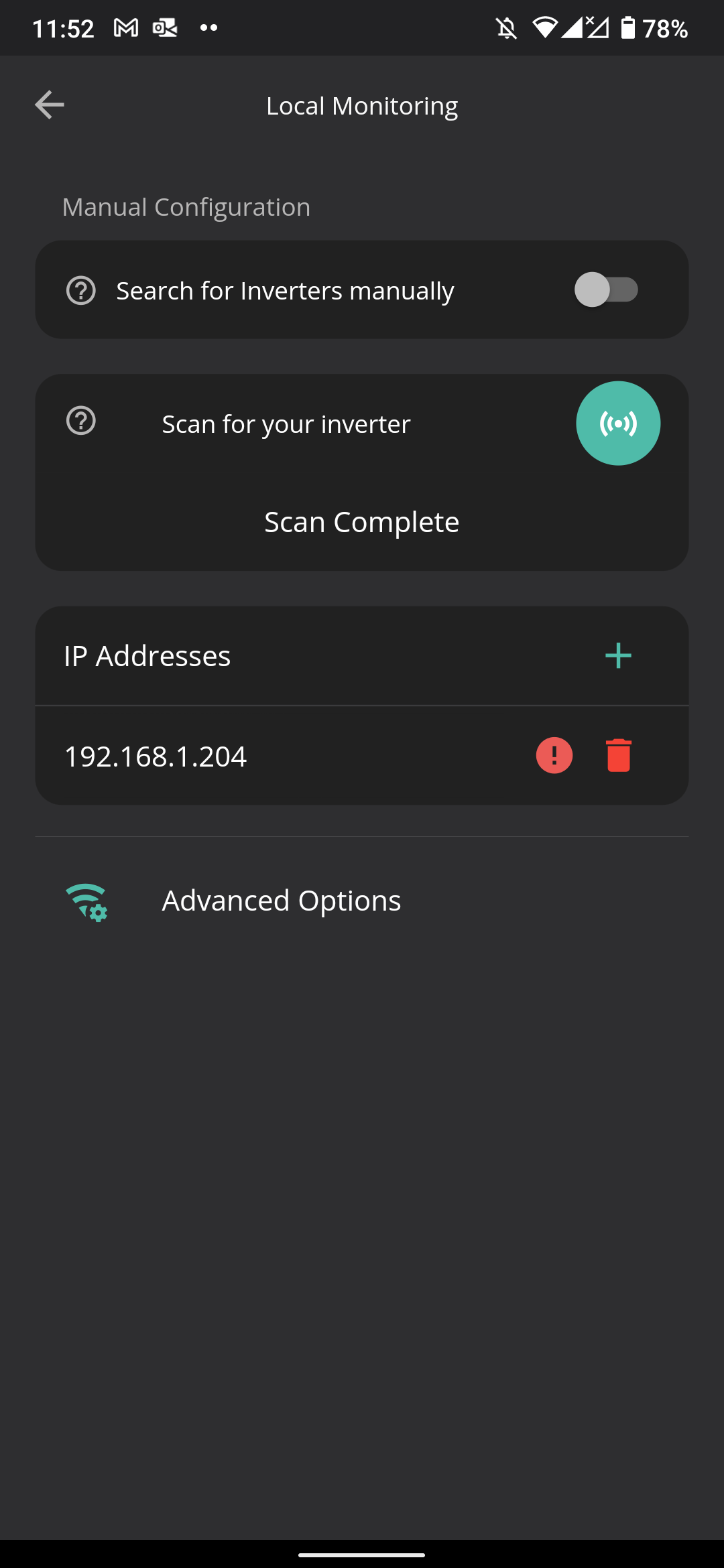The width and height of the screenshot is (724, 1568).
Task: Add a new IP address
Action: point(618,655)
